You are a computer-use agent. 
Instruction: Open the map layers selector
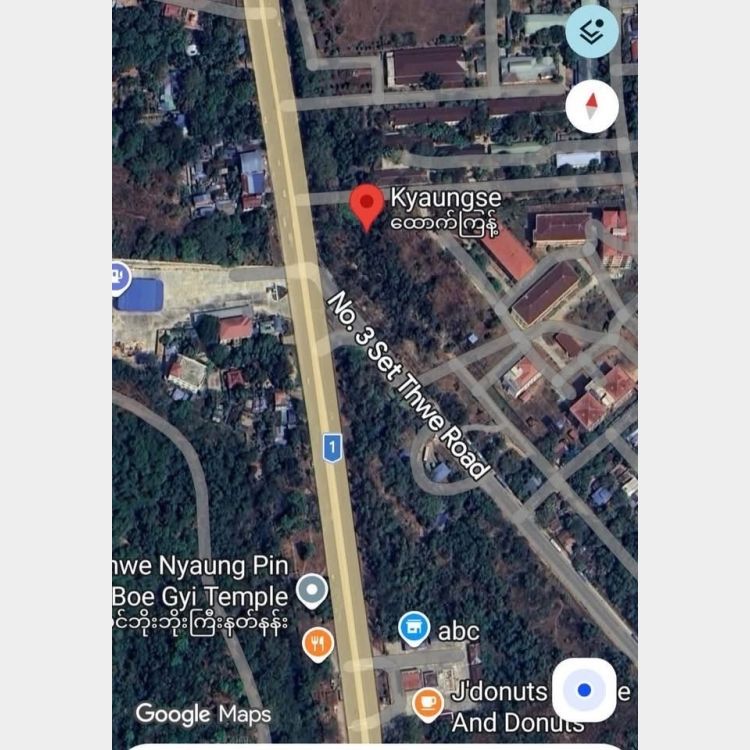pyautogui.click(x=592, y=32)
